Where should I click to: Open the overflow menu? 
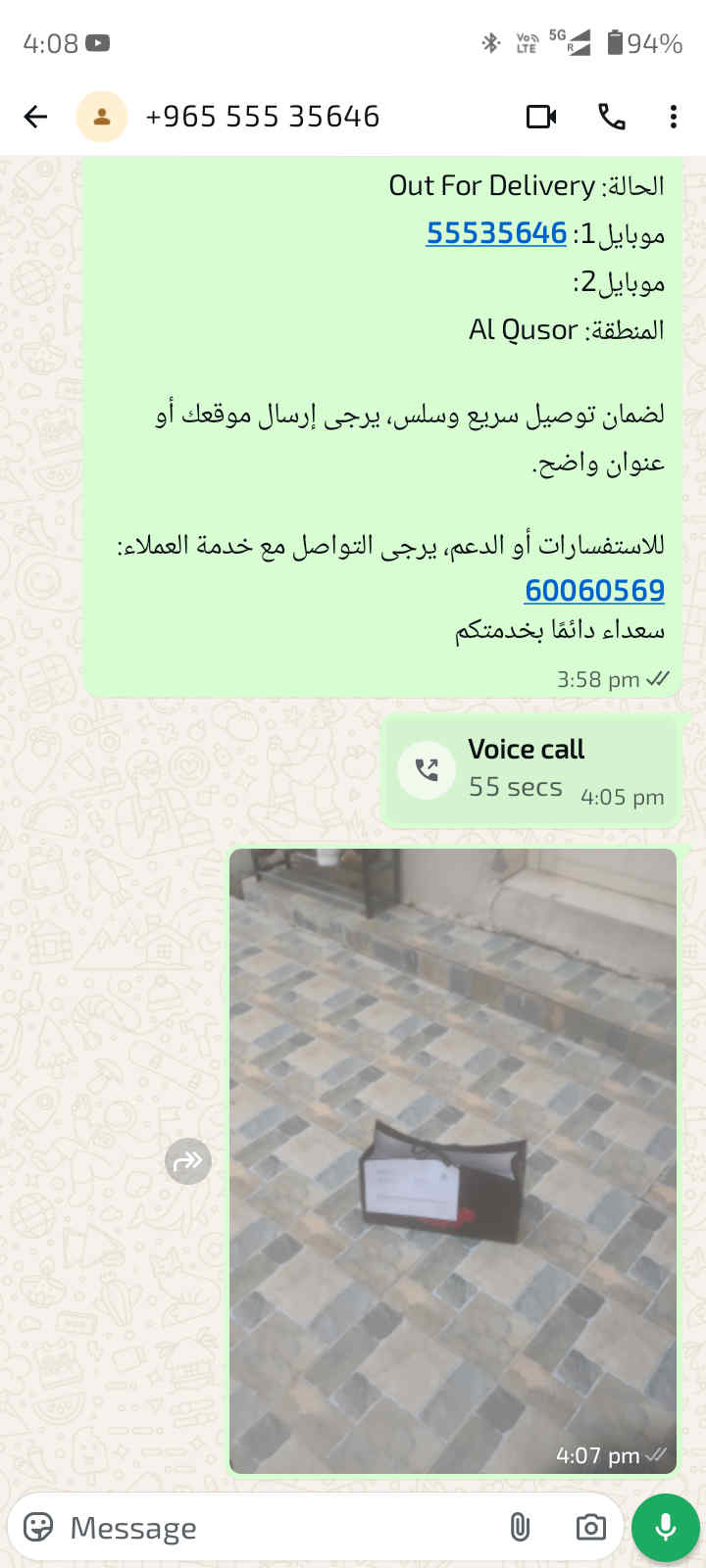click(x=673, y=117)
